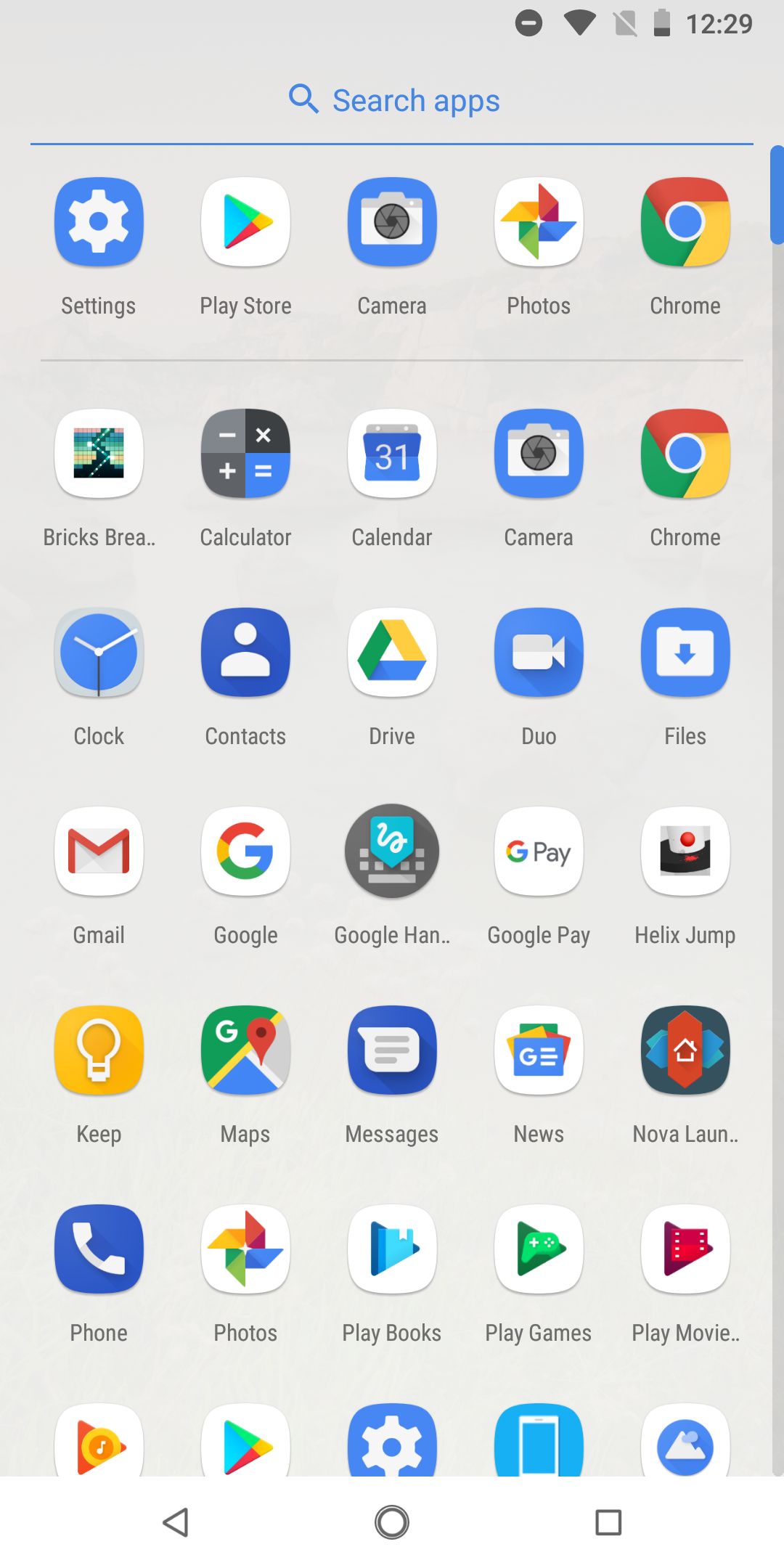Start the Duo app
Viewport: 784px width, 1568px height.
tap(539, 653)
